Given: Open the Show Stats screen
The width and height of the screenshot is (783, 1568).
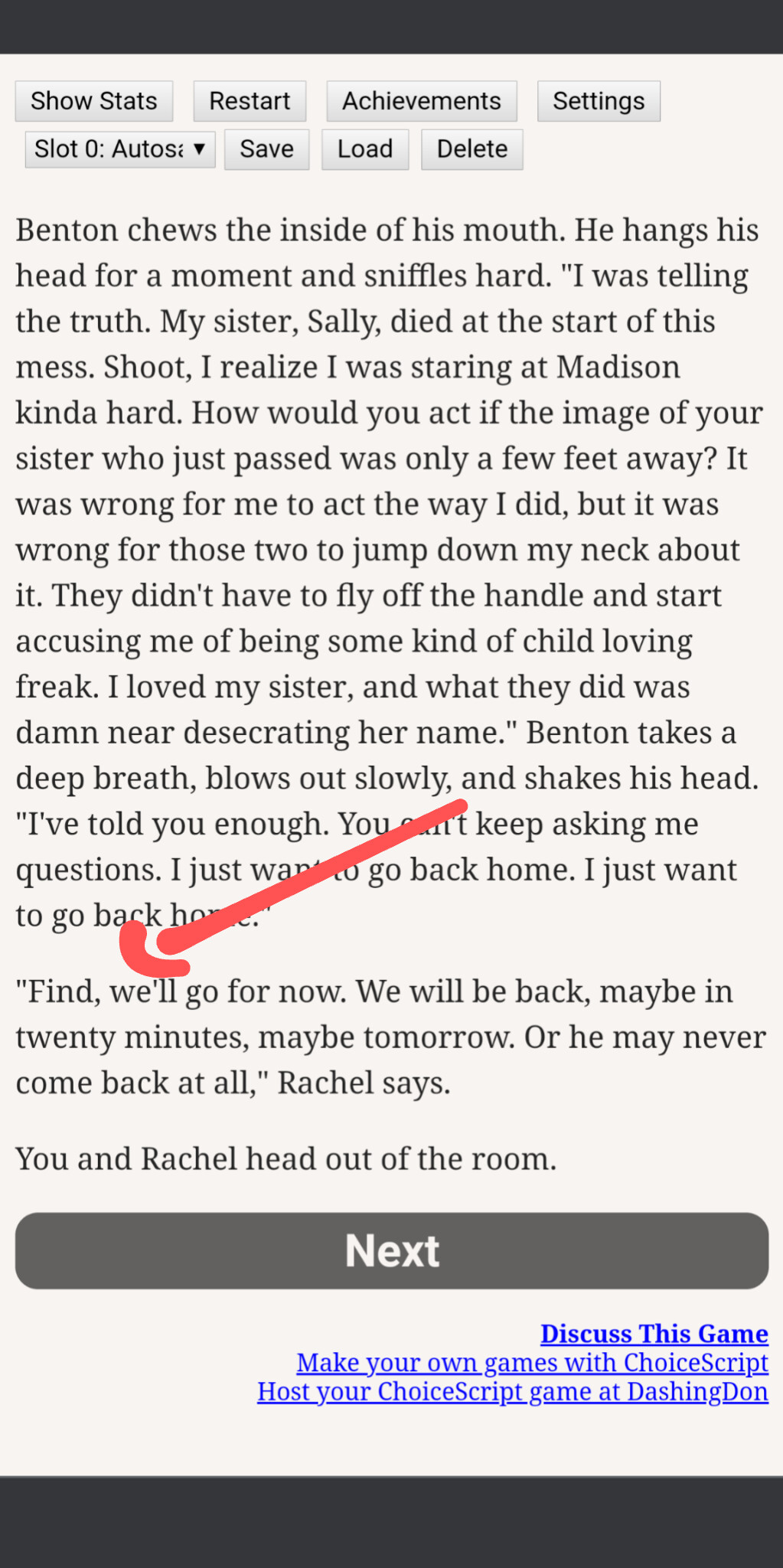Looking at the screenshot, I should click(x=94, y=101).
